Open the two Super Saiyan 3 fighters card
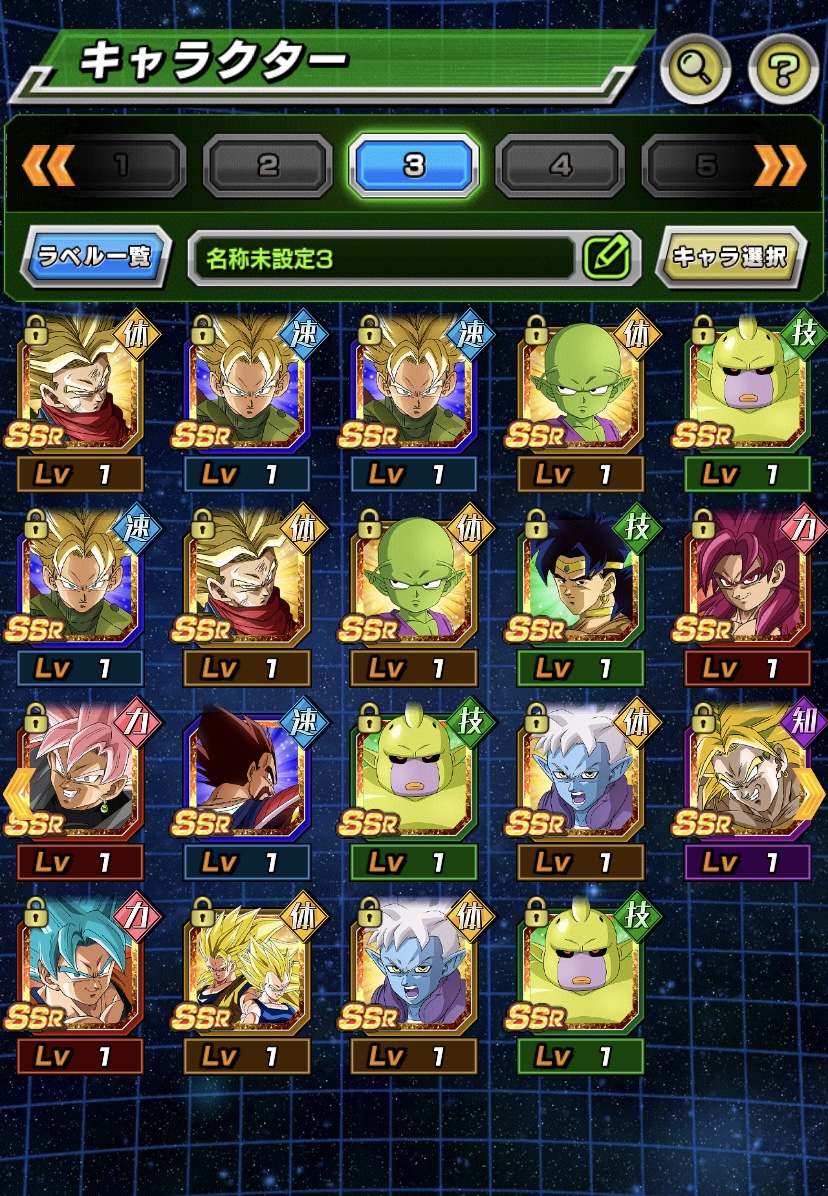 247,965
